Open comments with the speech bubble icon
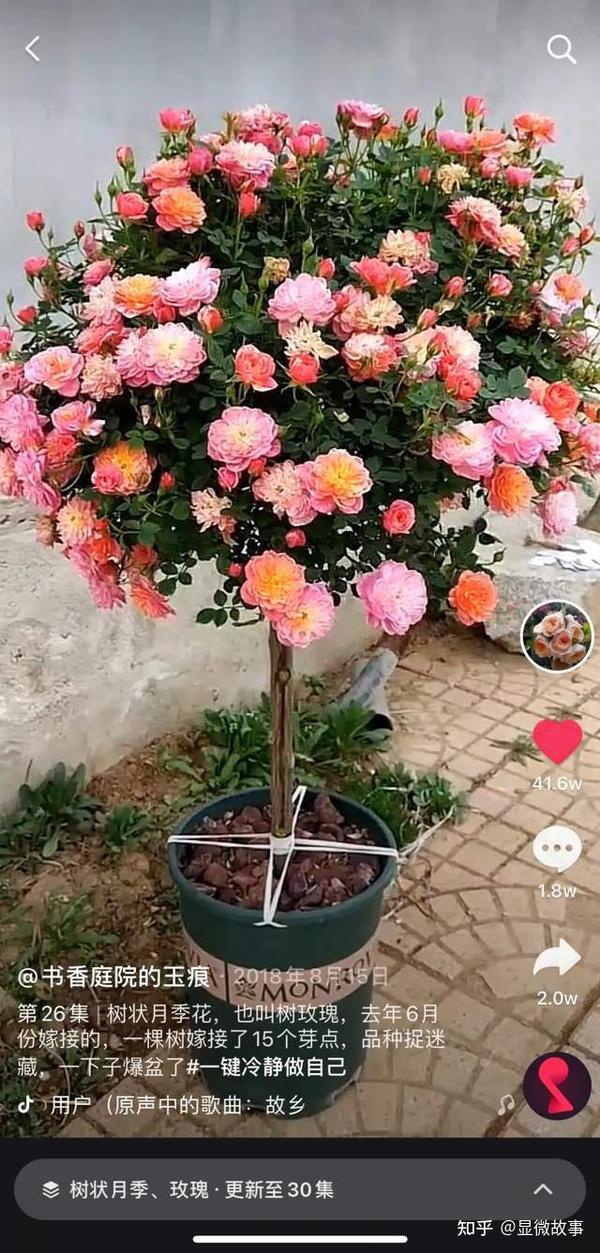 tap(557, 850)
